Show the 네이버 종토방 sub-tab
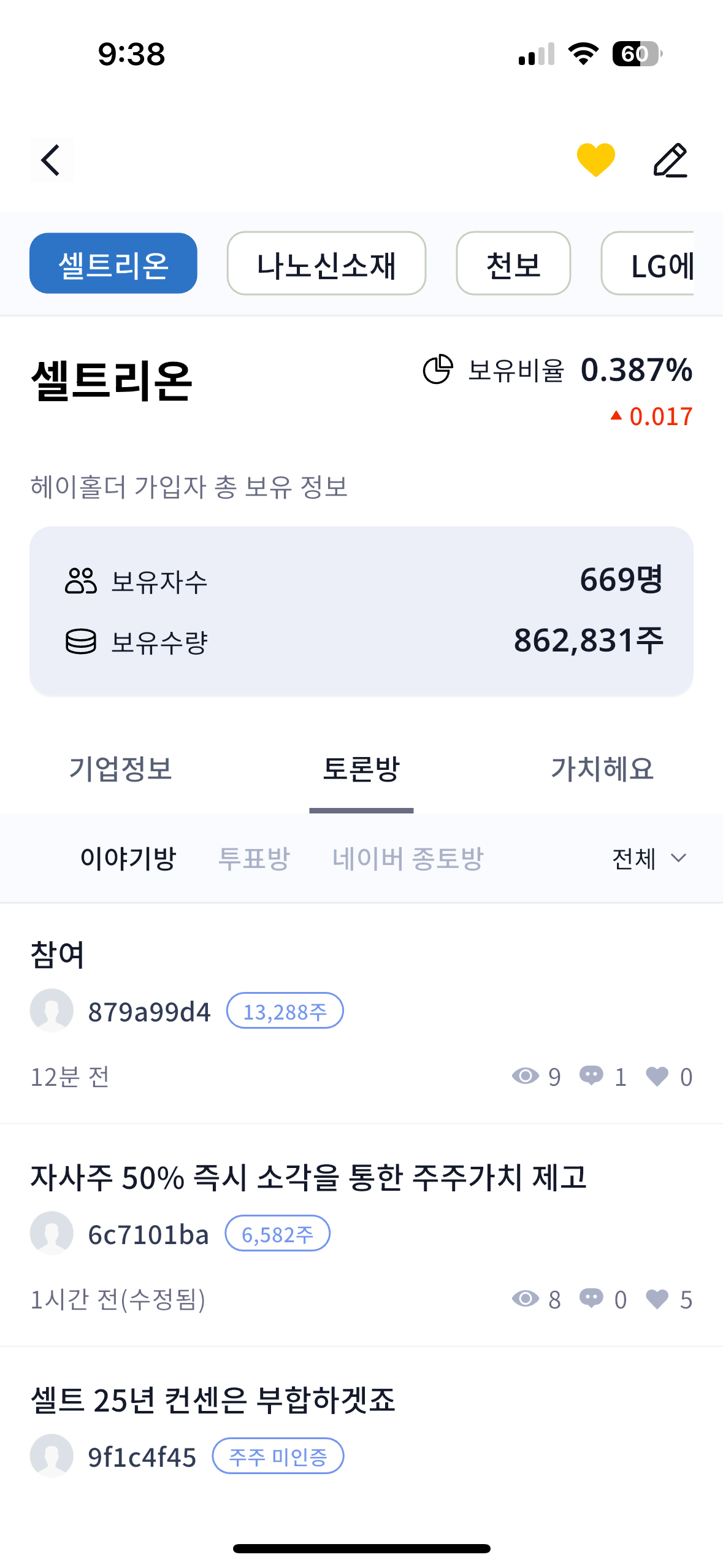Screen dimensions: 723x1568 tap(408, 858)
